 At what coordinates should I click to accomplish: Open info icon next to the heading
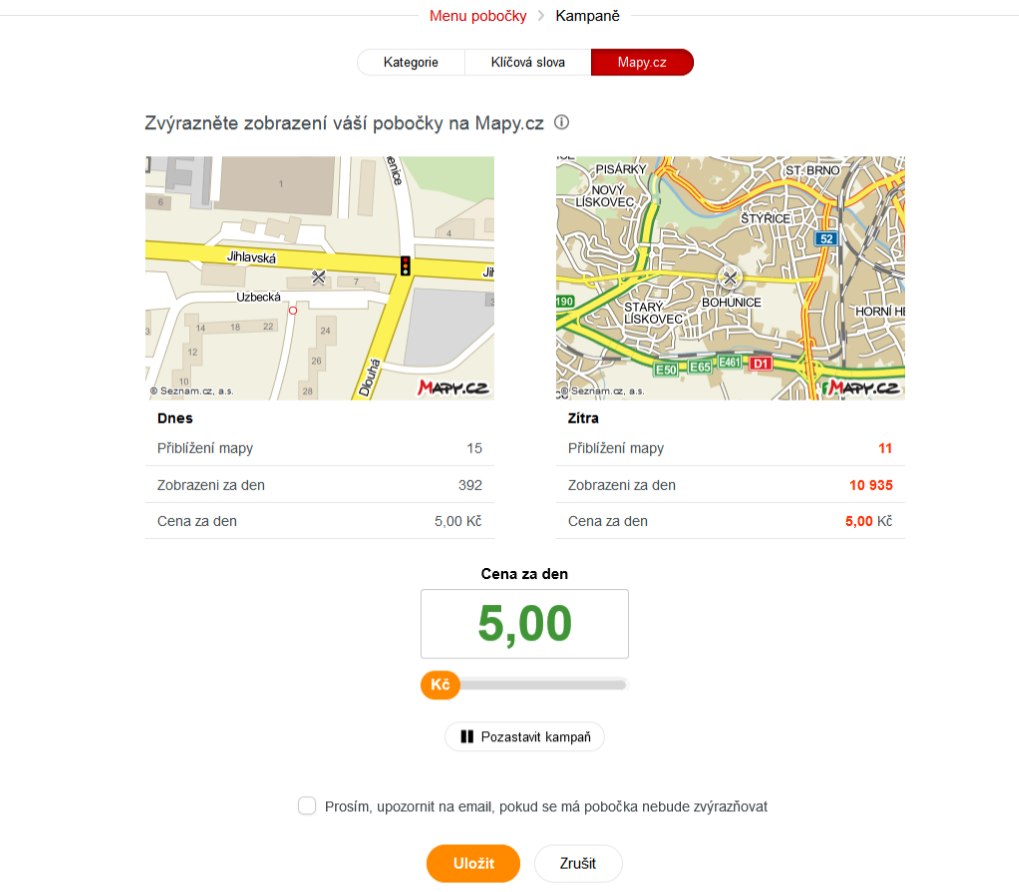click(562, 123)
